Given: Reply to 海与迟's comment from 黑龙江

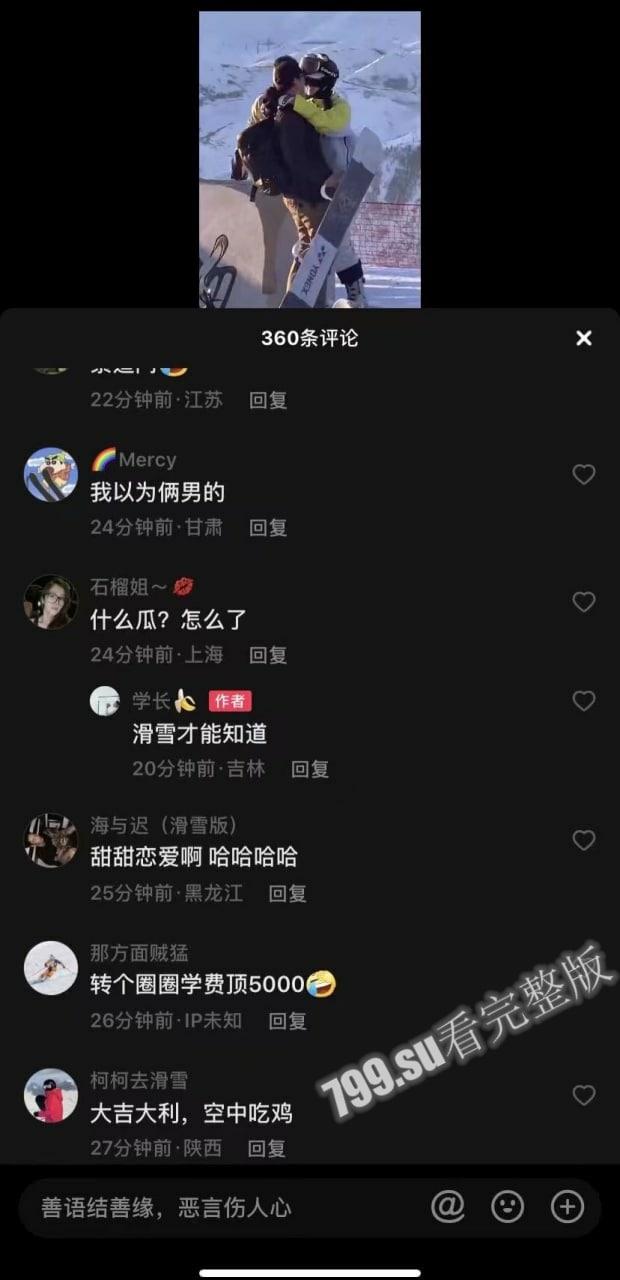Looking at the screenshot, I should click(x=288, y=893).
